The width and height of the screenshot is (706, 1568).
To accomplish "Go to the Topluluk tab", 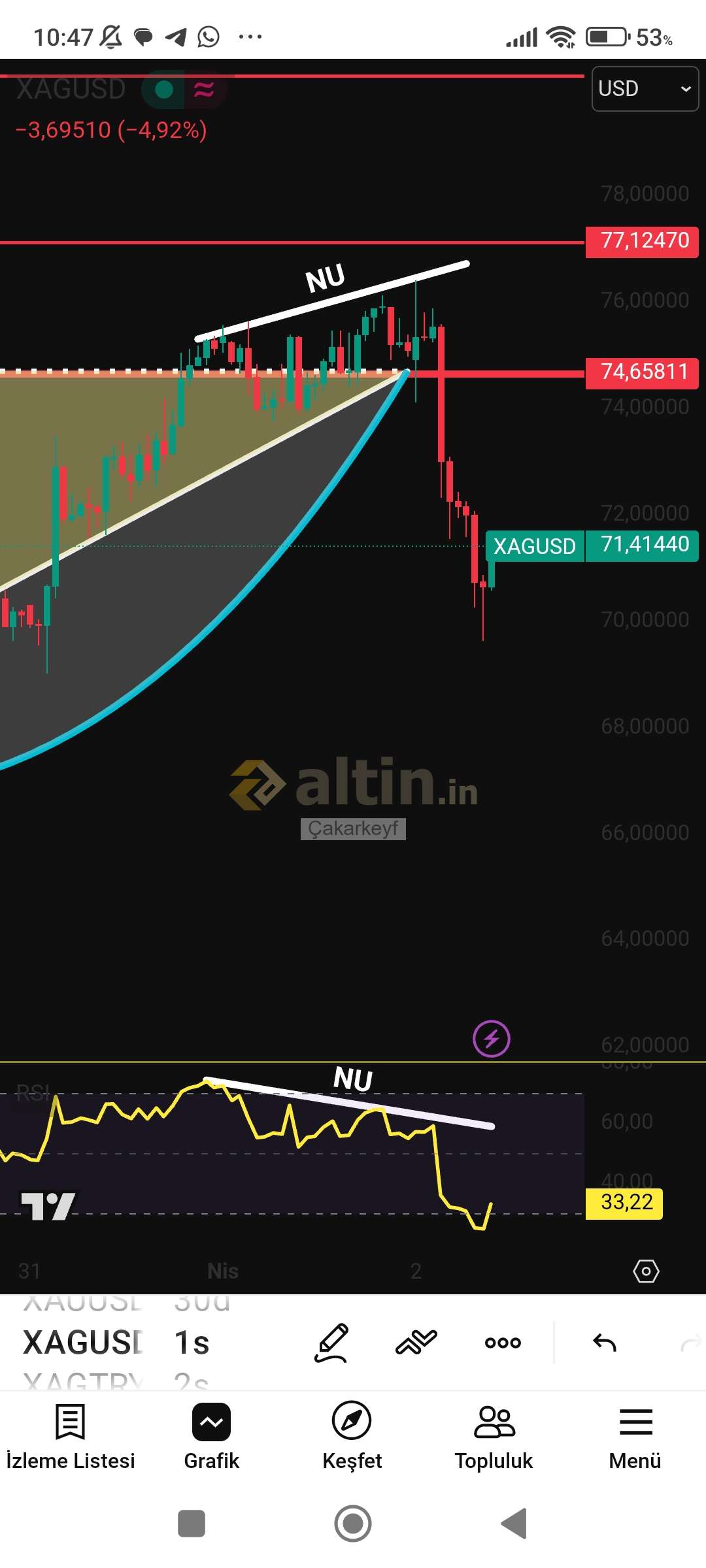I will (494, 1435).
